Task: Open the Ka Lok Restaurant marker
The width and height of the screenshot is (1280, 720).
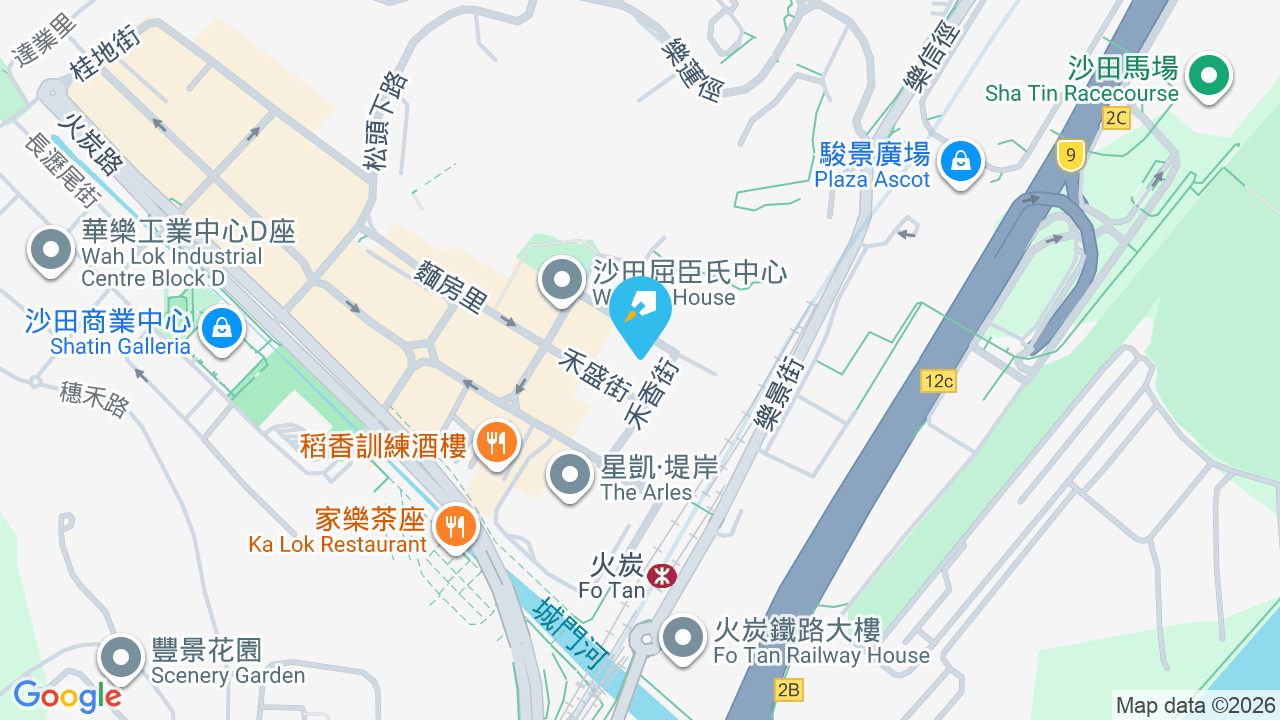Action: [456, 527]
